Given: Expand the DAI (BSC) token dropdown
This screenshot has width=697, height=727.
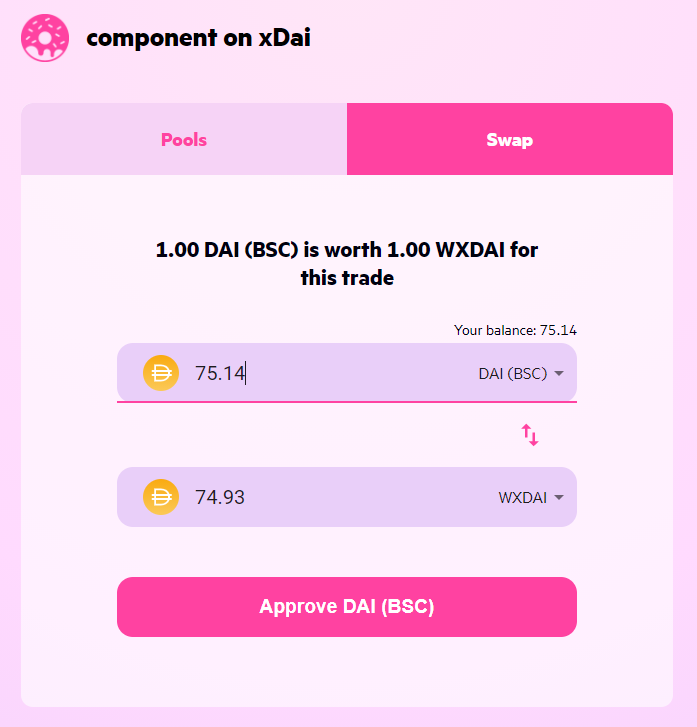Looking at the screenshot, I should point(521,374).
